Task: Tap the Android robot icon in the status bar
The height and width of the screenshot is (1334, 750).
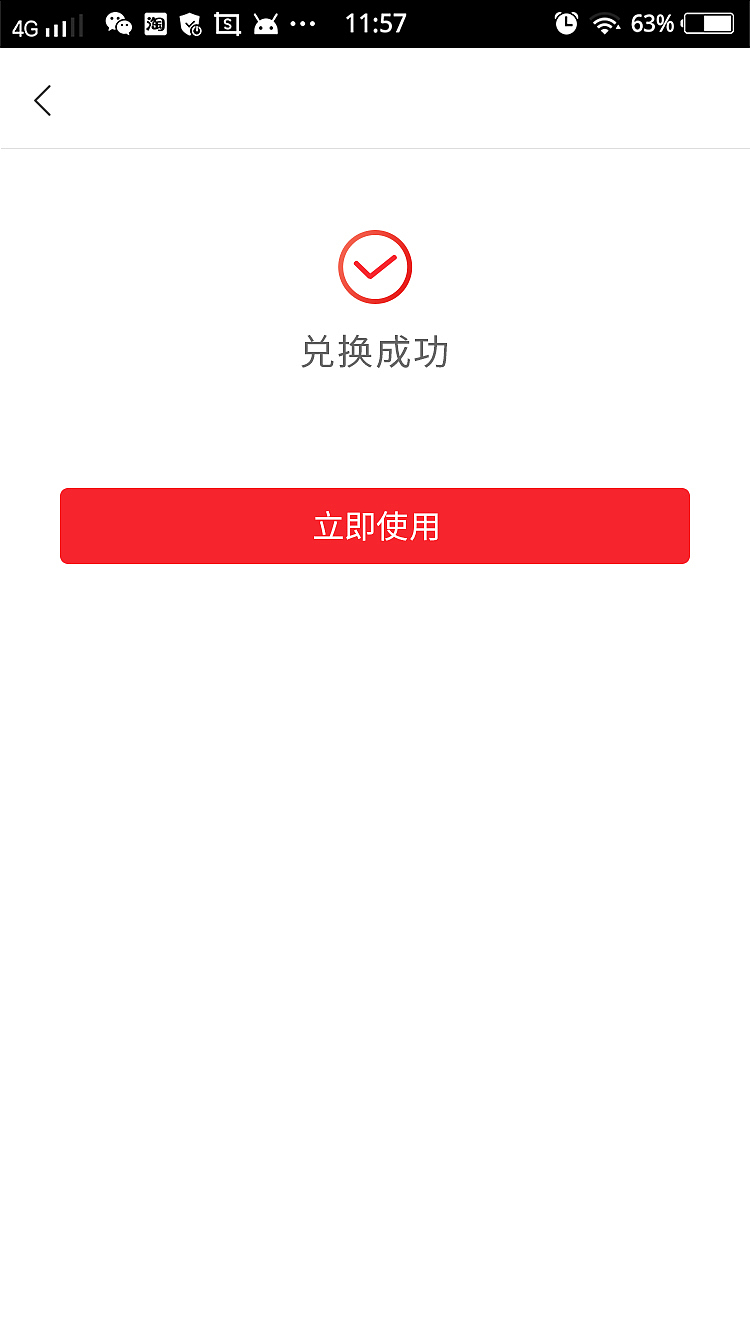Action: (265, 23)
